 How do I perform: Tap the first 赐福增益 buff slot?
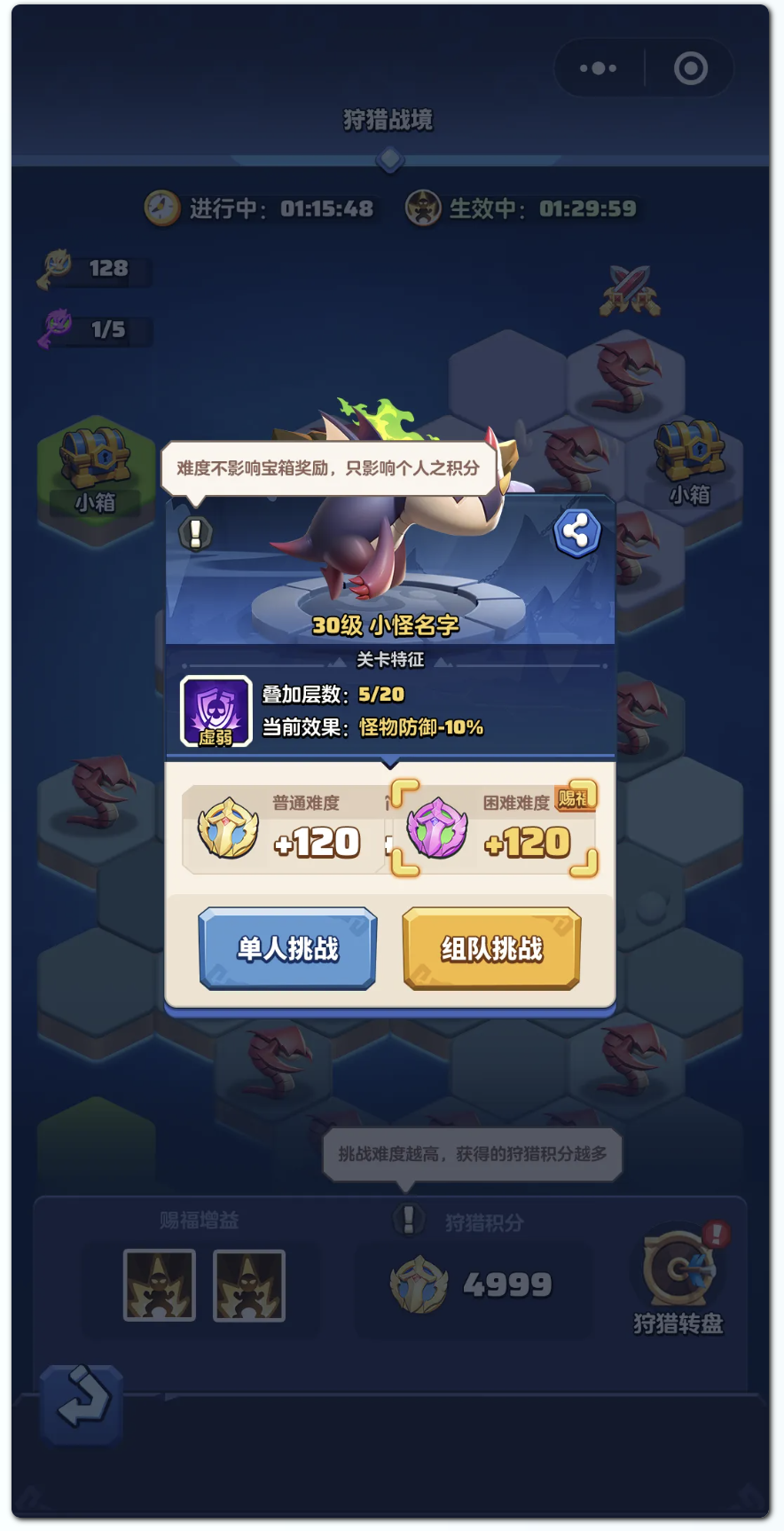coord(158,1285)
